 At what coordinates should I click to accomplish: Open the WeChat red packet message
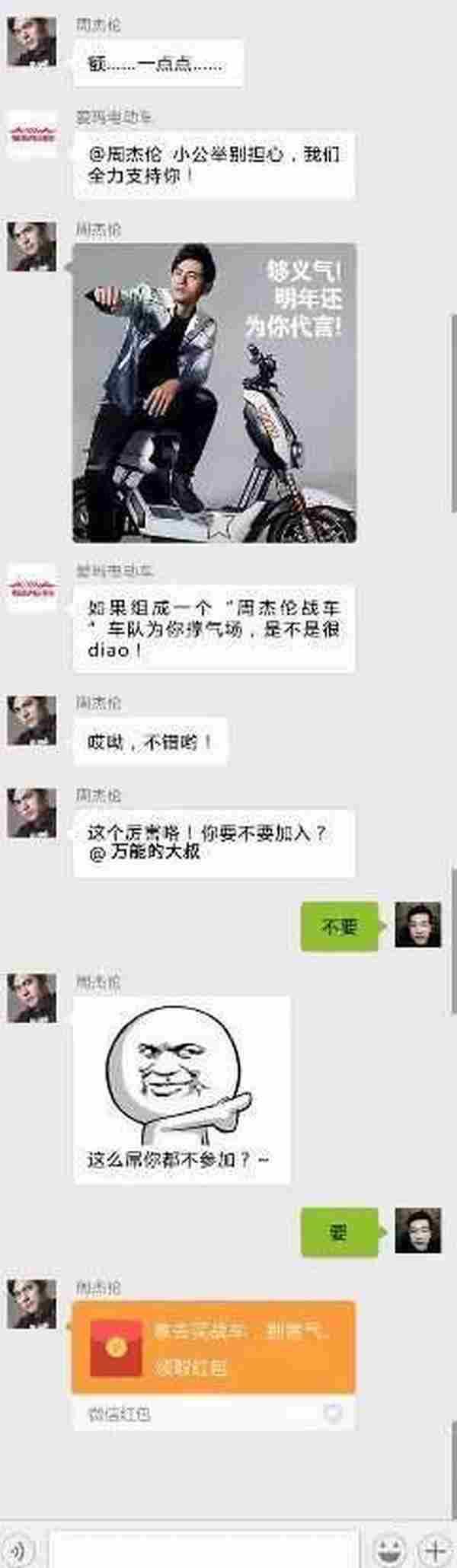[x=213, y=1347]
